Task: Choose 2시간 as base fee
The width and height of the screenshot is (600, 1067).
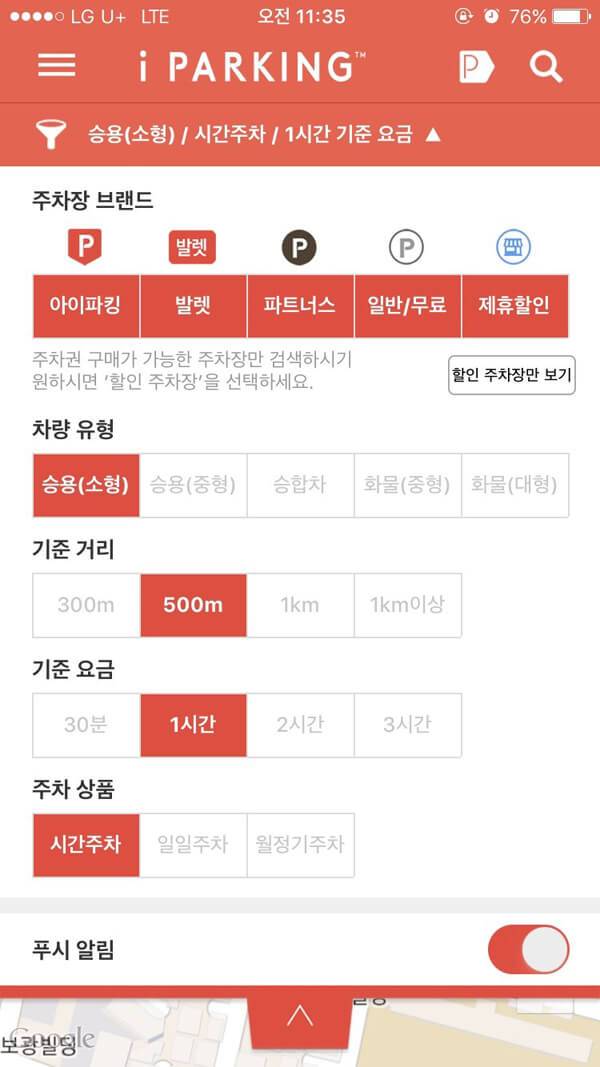Action: point(300,725)
